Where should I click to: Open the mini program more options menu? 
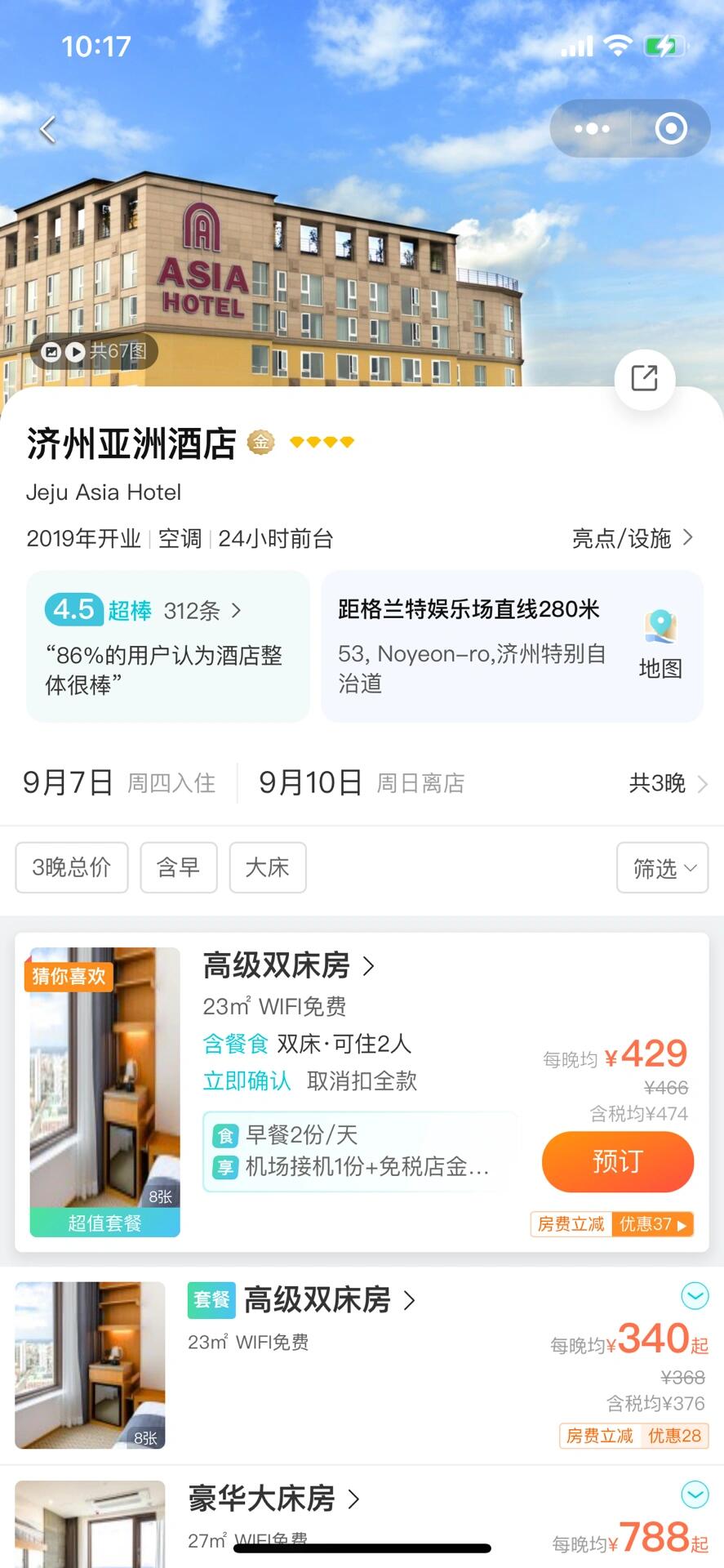pos(592,129)
